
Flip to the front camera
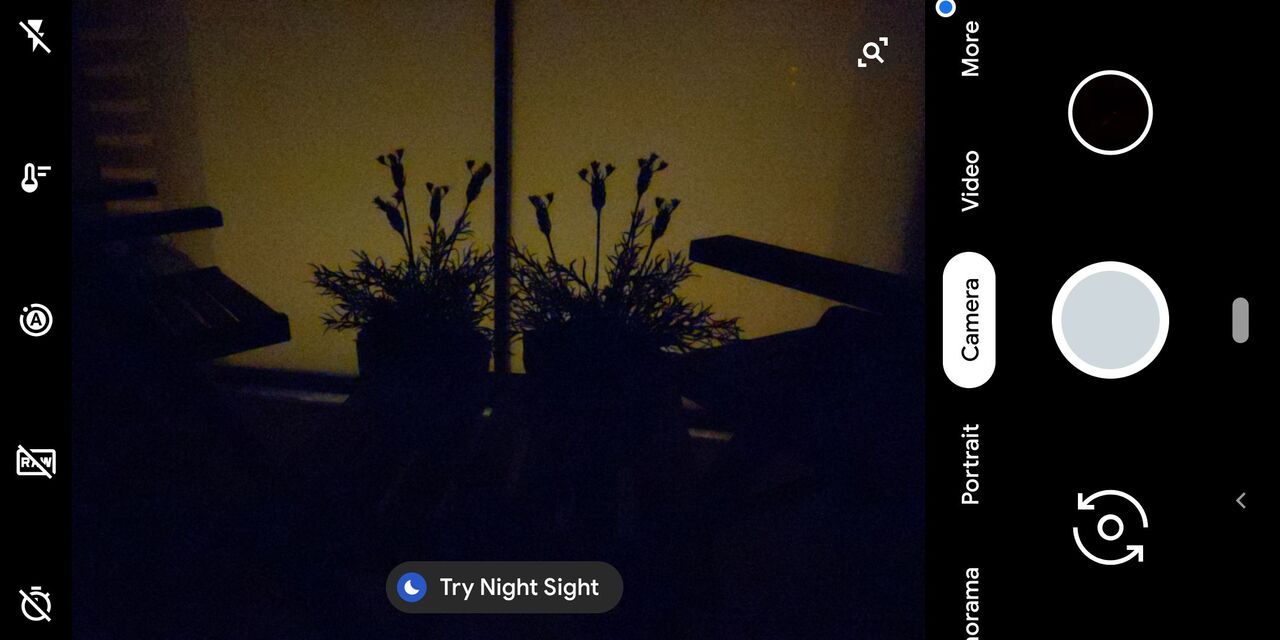click(x=1110, y=527)
